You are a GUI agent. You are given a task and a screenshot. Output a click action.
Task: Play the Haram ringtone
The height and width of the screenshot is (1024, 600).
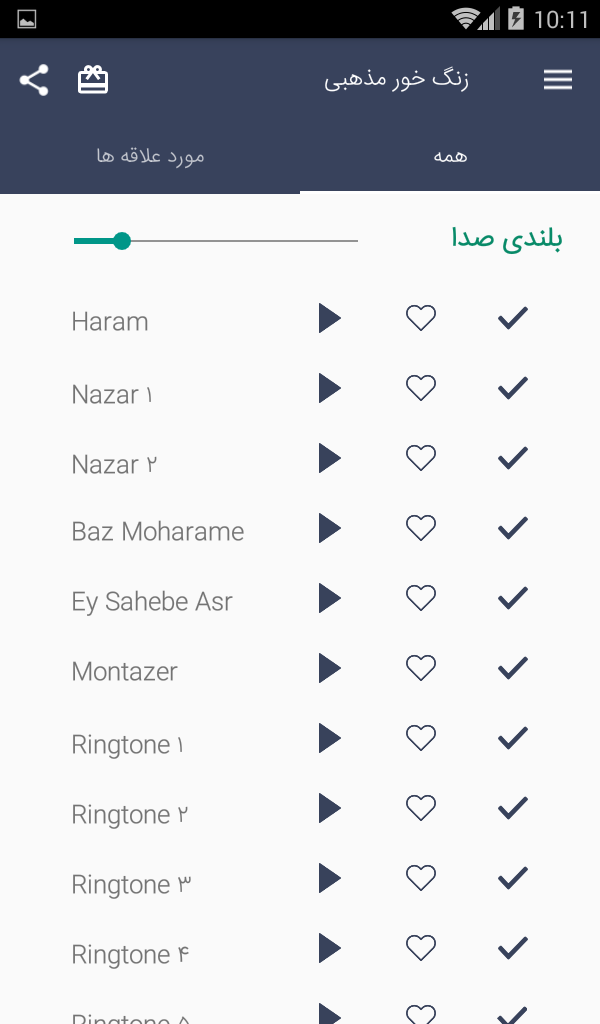click(330, 318)
